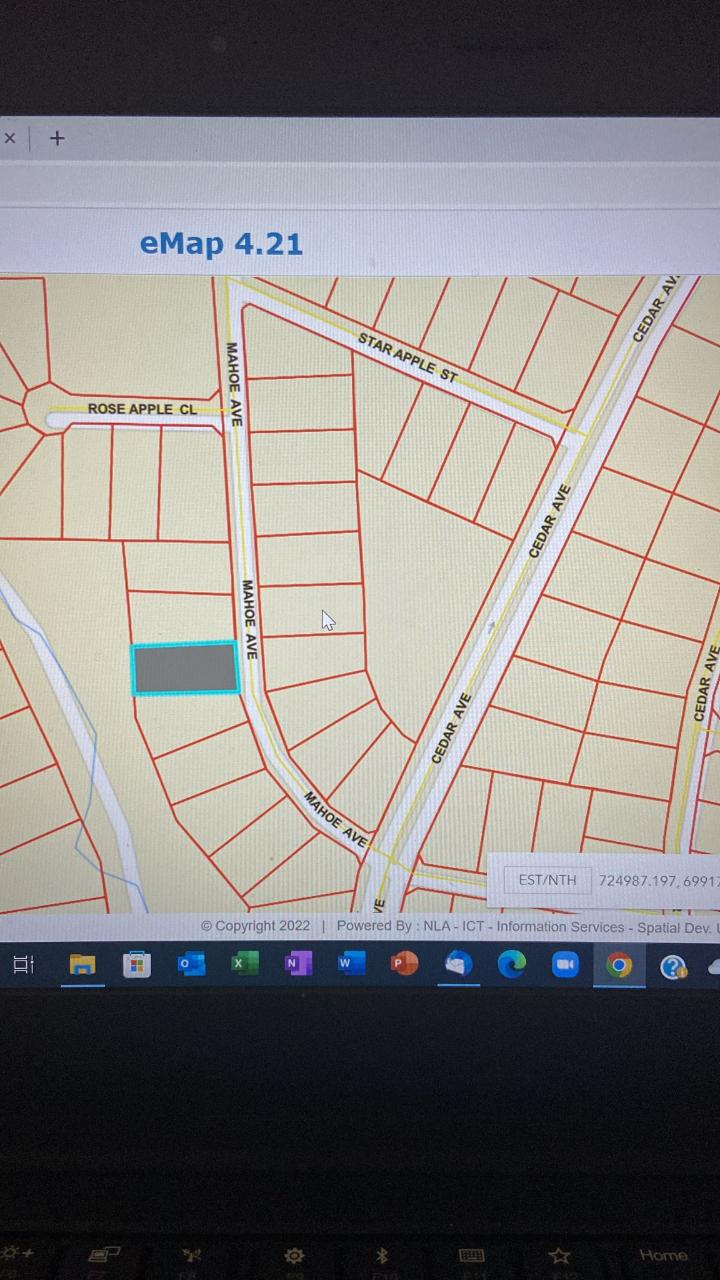Image resolution: width=720 pixels, height=1280 pixels.
Task: Open the help question-mark app on taskbar
Action: (x=673, y=966)
